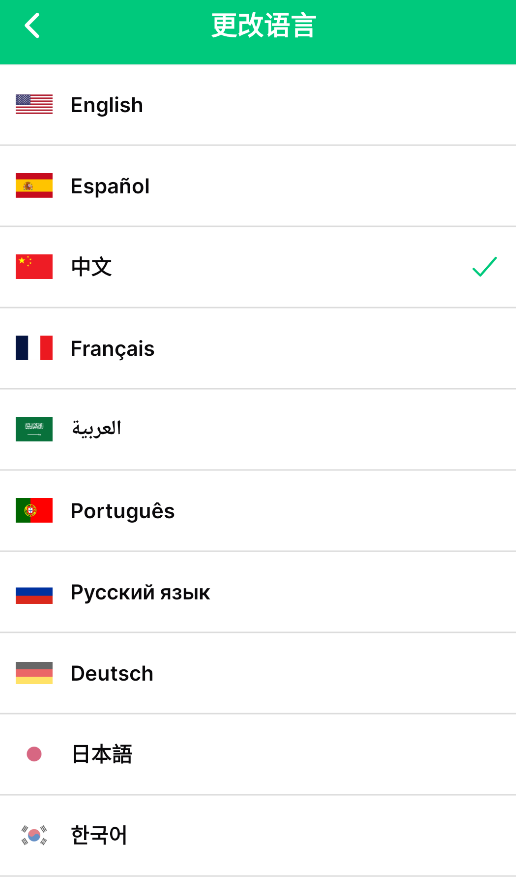Go back using the header arrow
Image resolution: width=516 pixels, height=895 pixels.
coord(32,26)
